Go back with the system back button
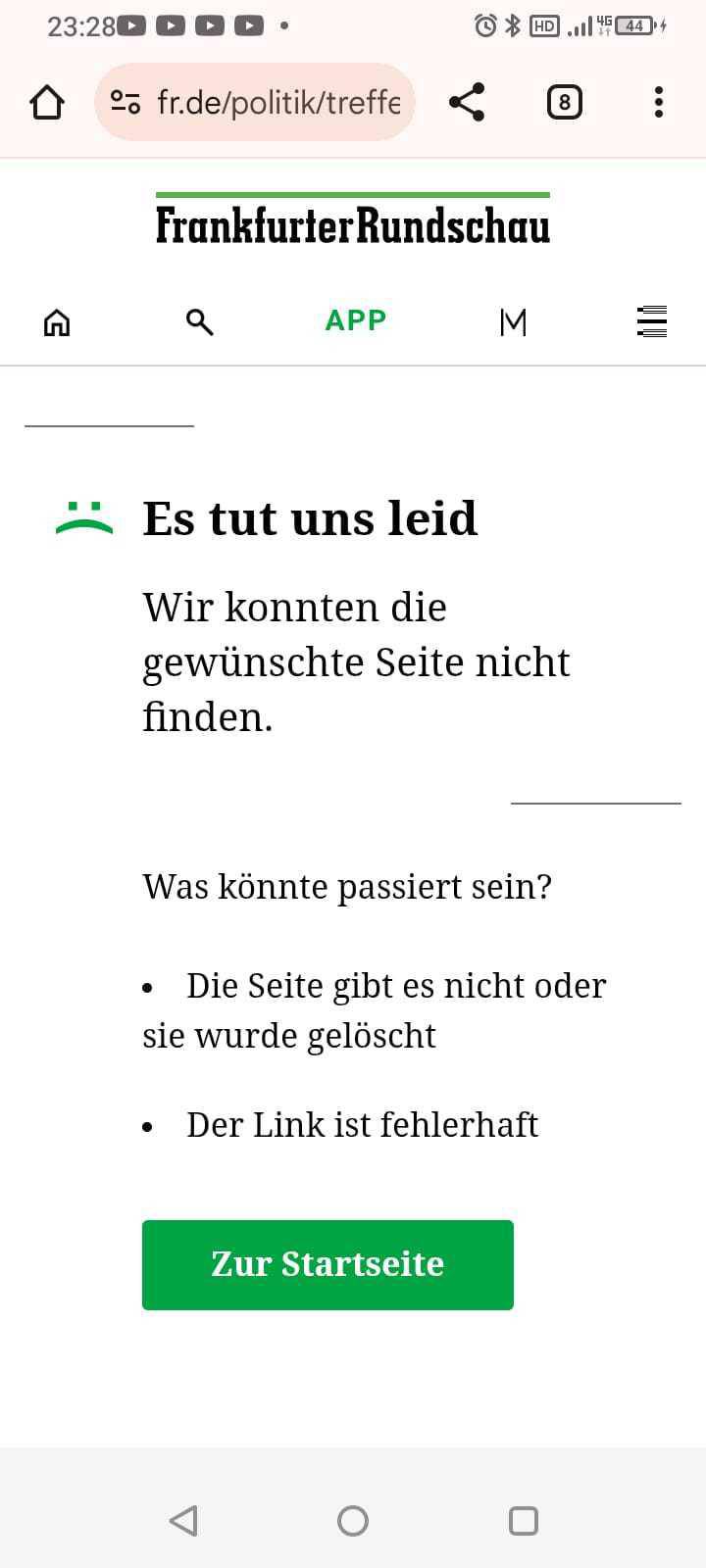This screenshot has width=706, height=1568. click(x=183, y=1520)
